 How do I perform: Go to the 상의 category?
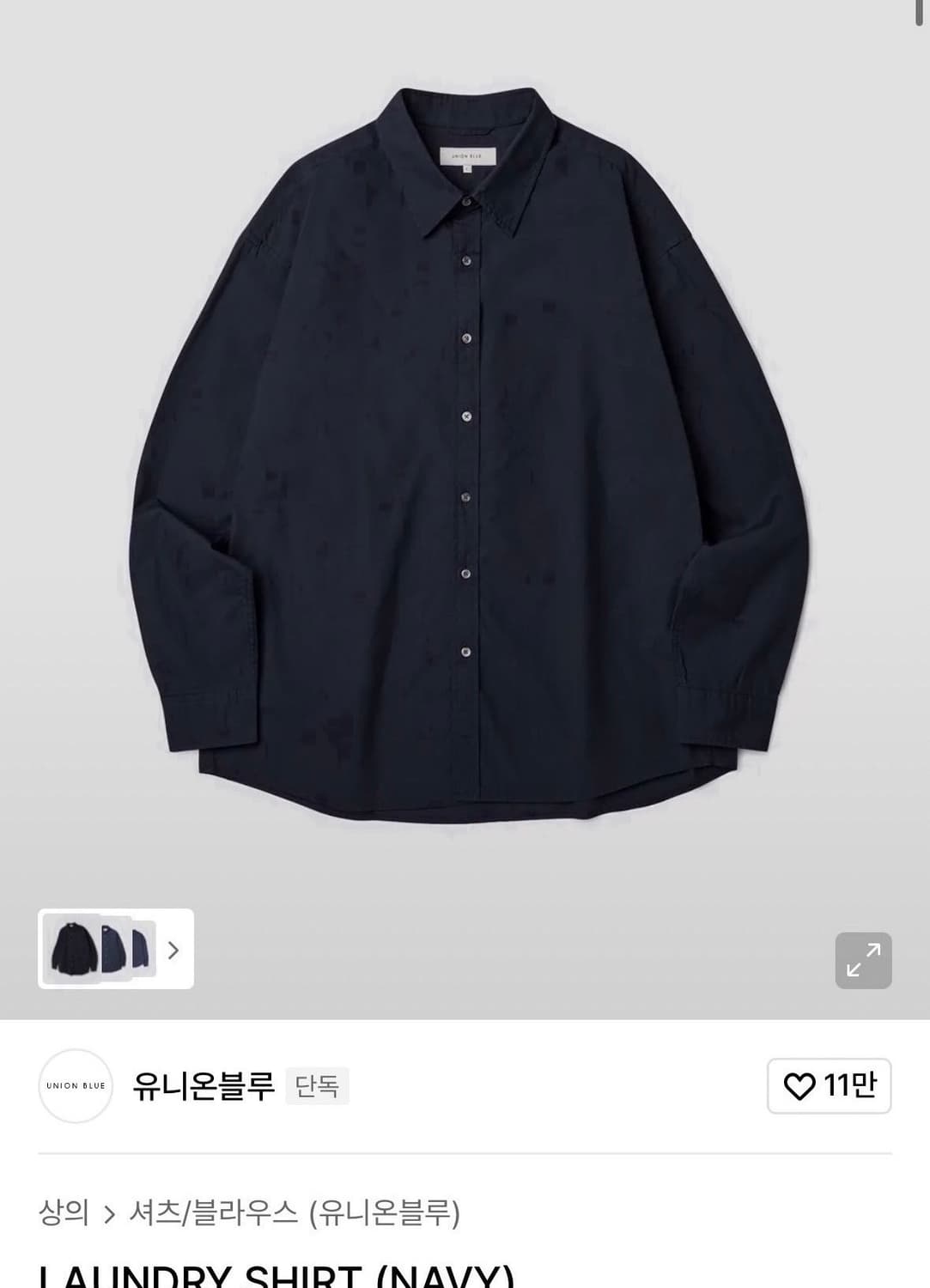(x=64, y=1212)
